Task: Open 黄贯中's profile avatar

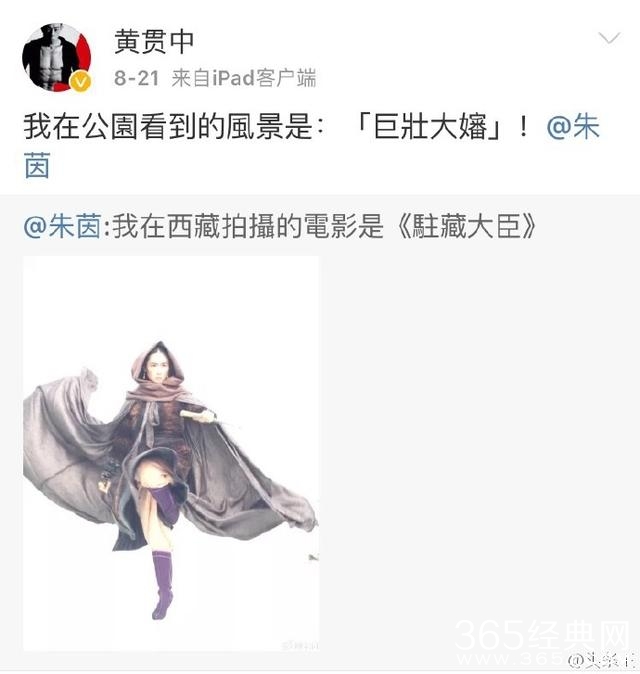Action: 56,58
